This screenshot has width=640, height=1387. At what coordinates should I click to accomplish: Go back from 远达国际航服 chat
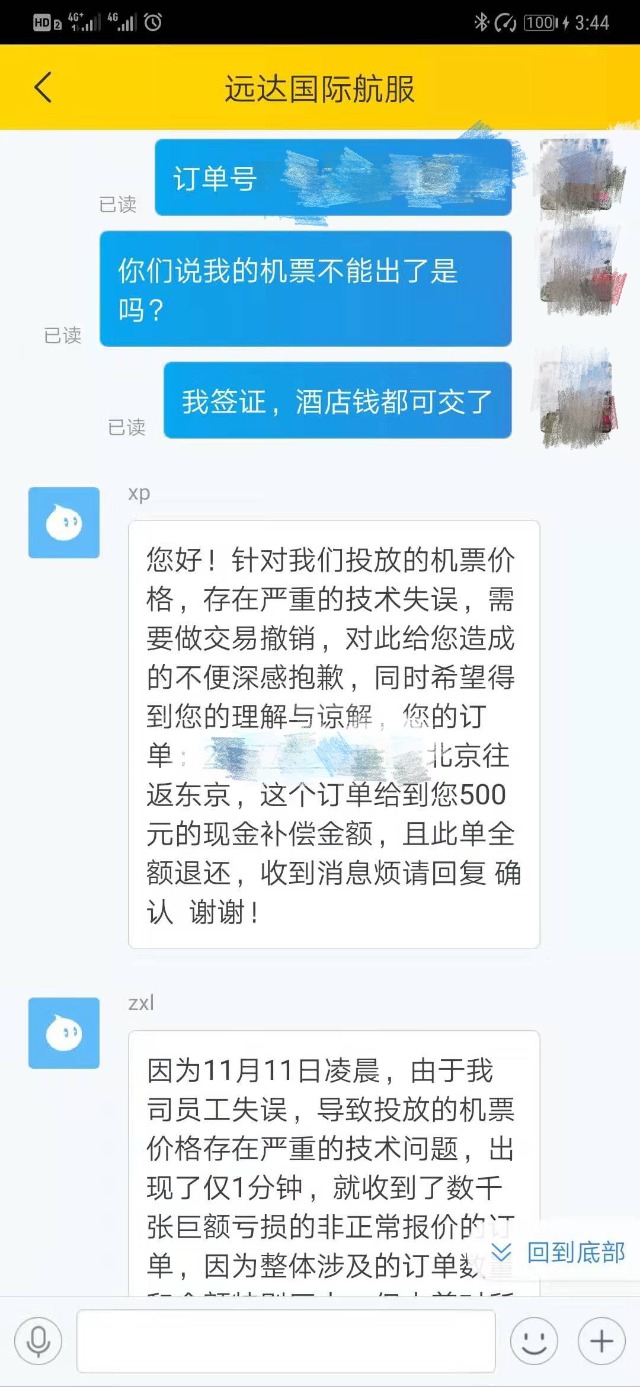pos(43,88)
